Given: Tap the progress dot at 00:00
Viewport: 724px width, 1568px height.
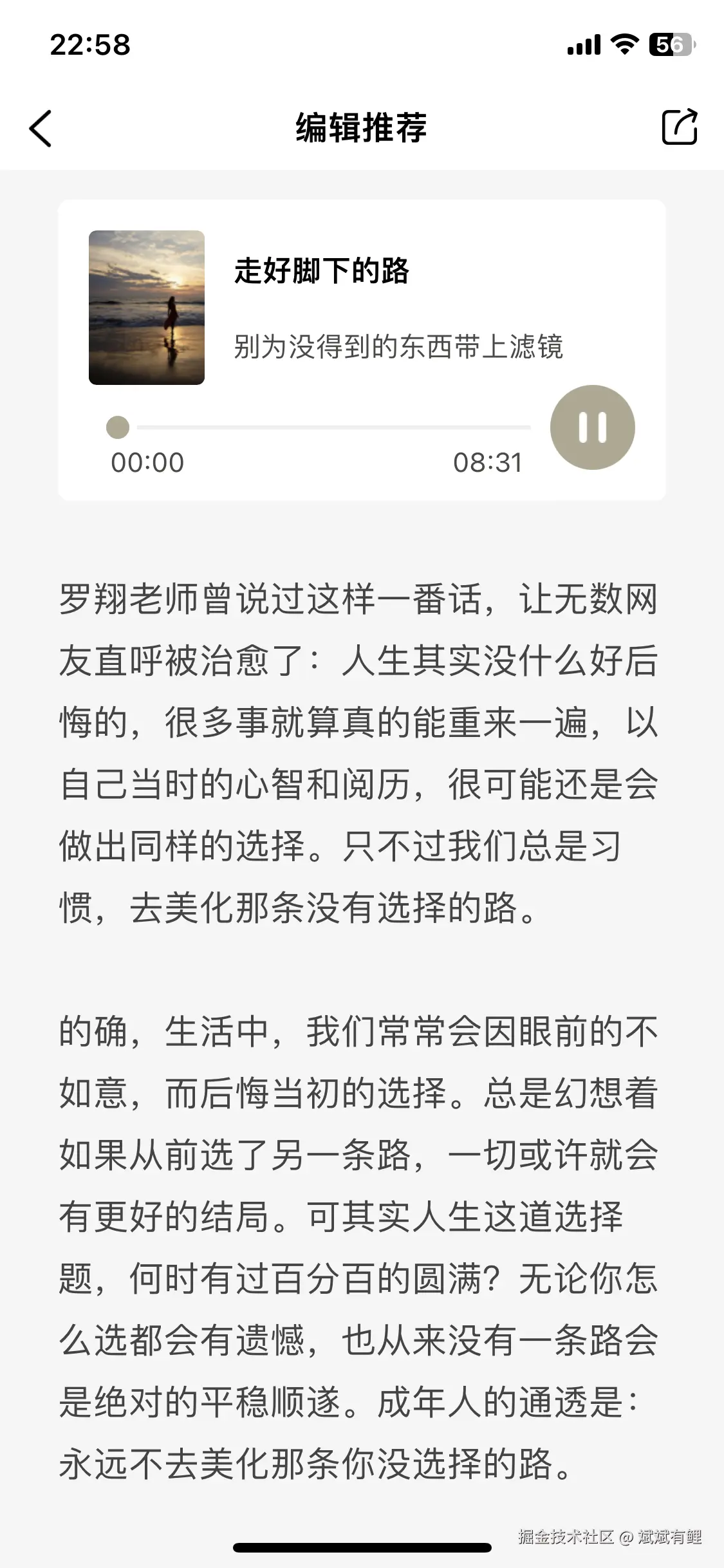Looking at the screenshot, I should (x=118, y=426).
